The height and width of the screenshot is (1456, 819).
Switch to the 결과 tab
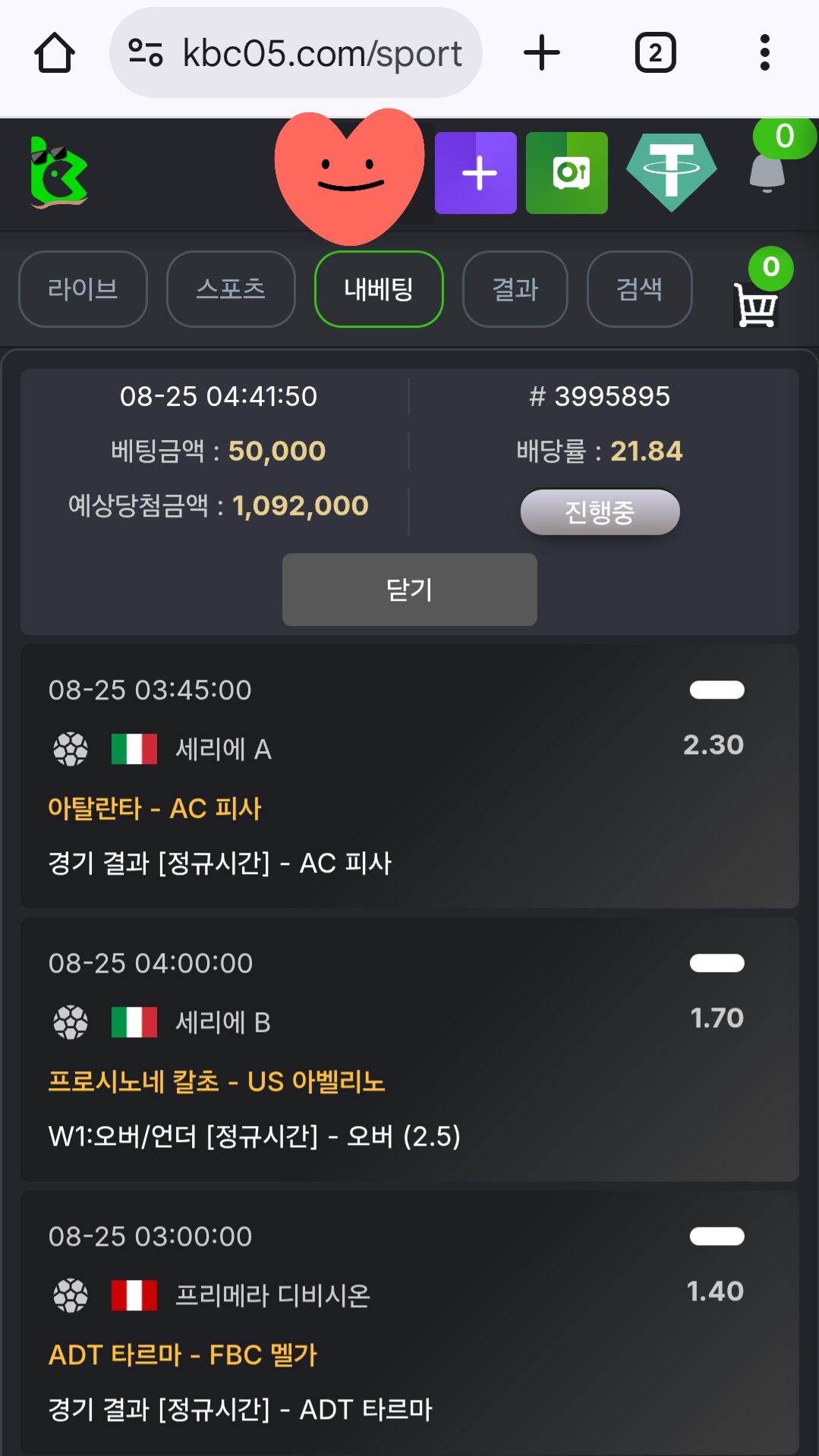(x=515, y=289)
